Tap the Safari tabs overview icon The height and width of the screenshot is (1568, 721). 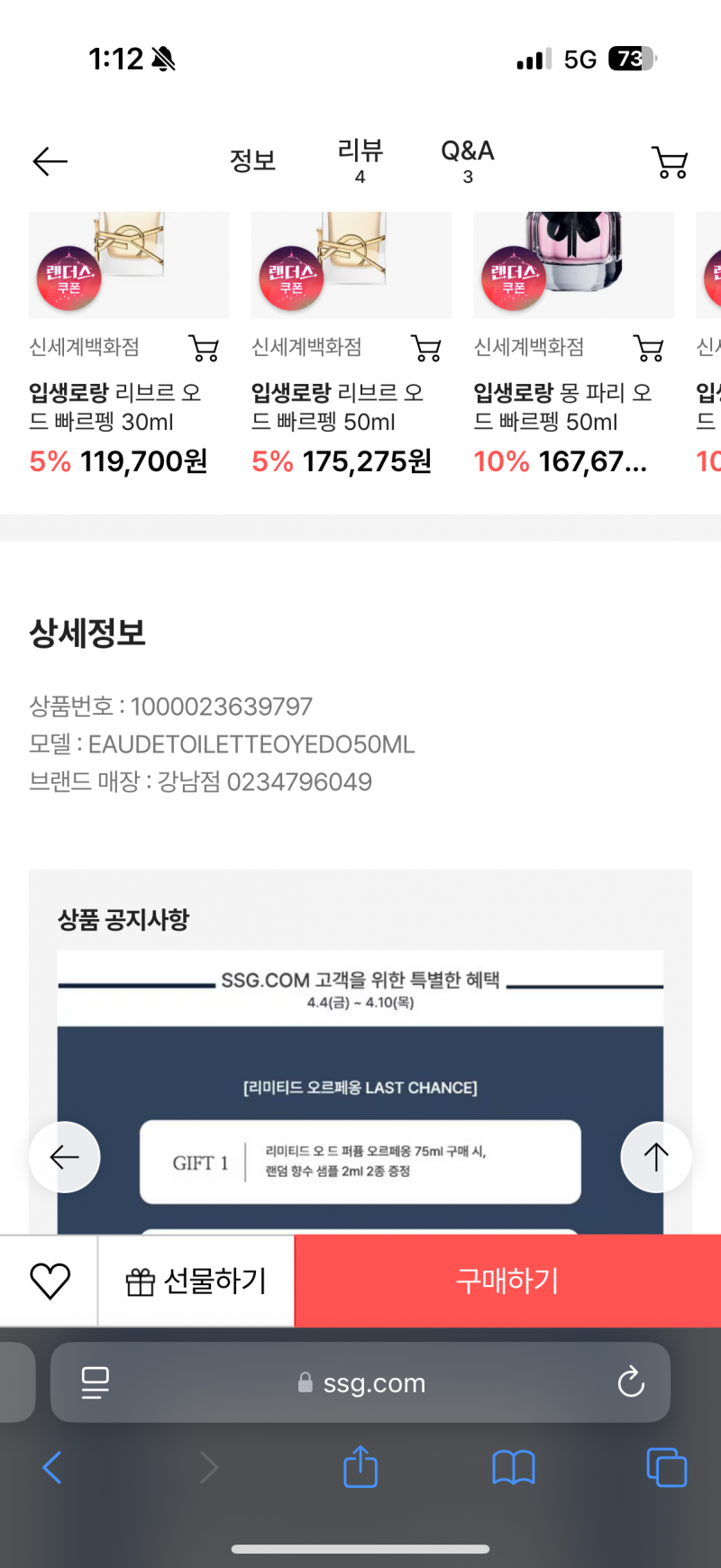[x=666, y=1467]
